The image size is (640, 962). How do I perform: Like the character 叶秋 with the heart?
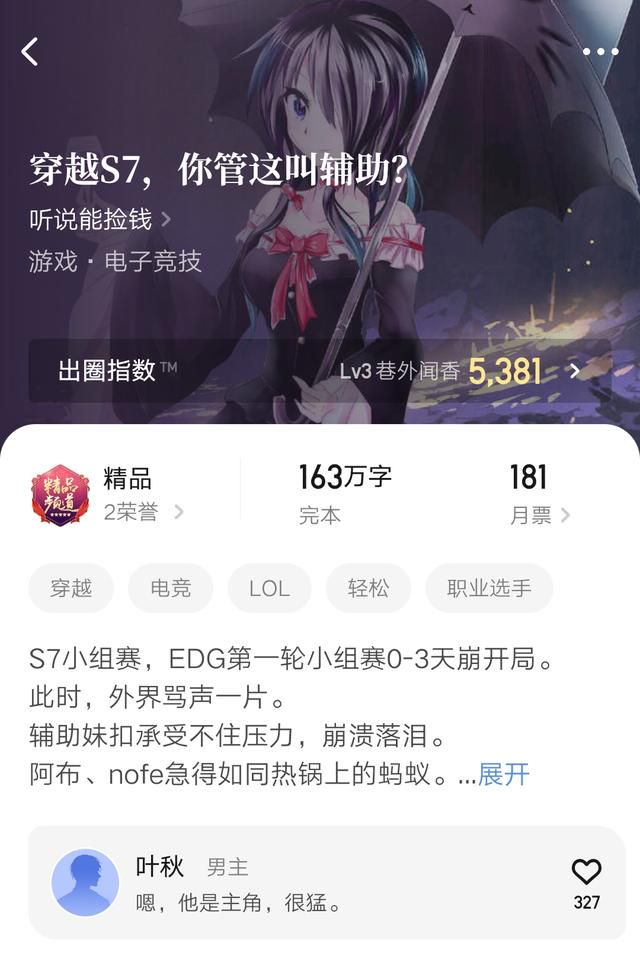(x=587, y=872)
